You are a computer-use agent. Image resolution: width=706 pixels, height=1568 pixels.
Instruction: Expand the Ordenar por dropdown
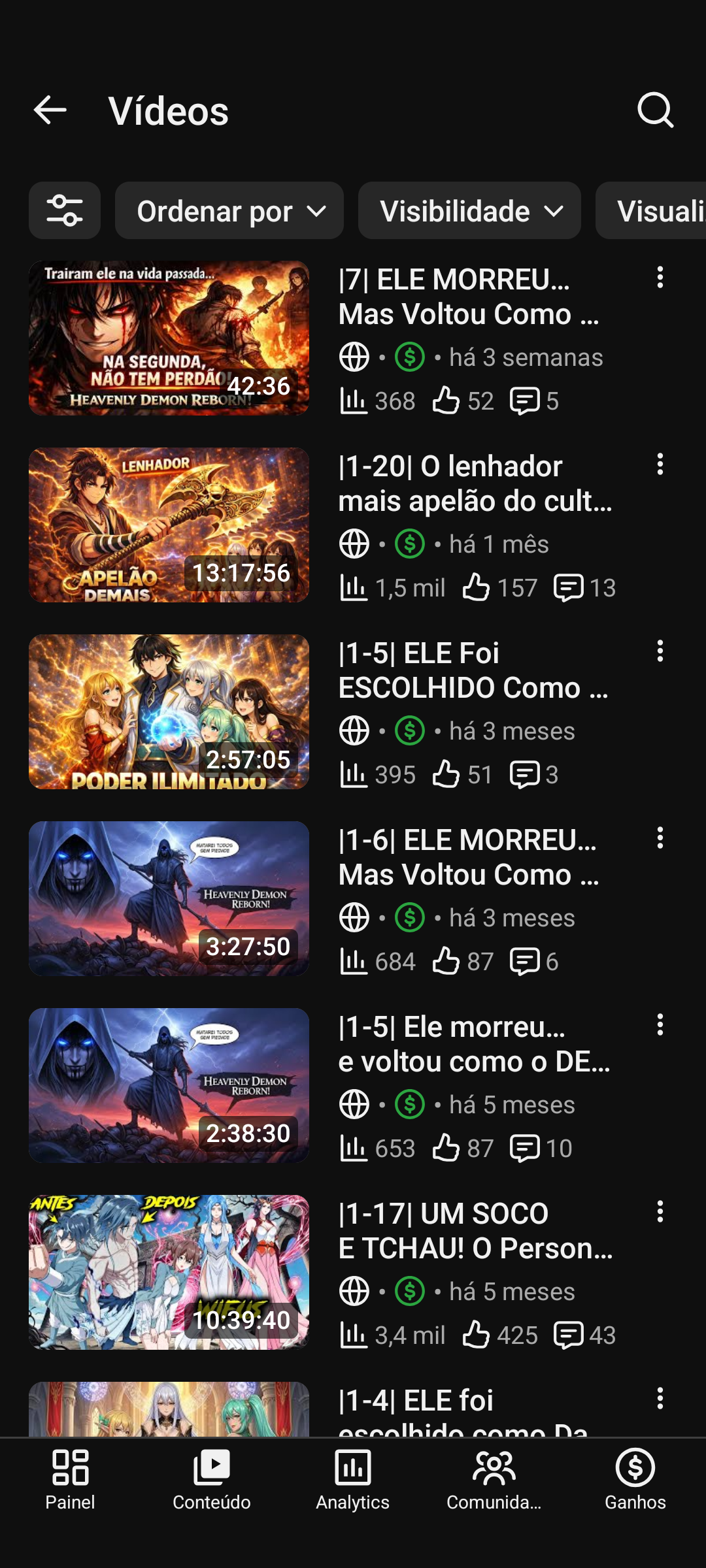click(x=229, y=210)
